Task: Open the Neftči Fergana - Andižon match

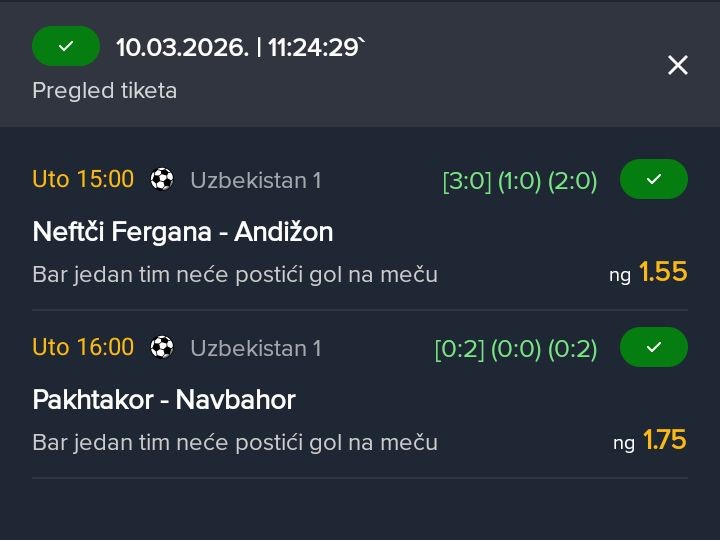Action: point(183,232)
